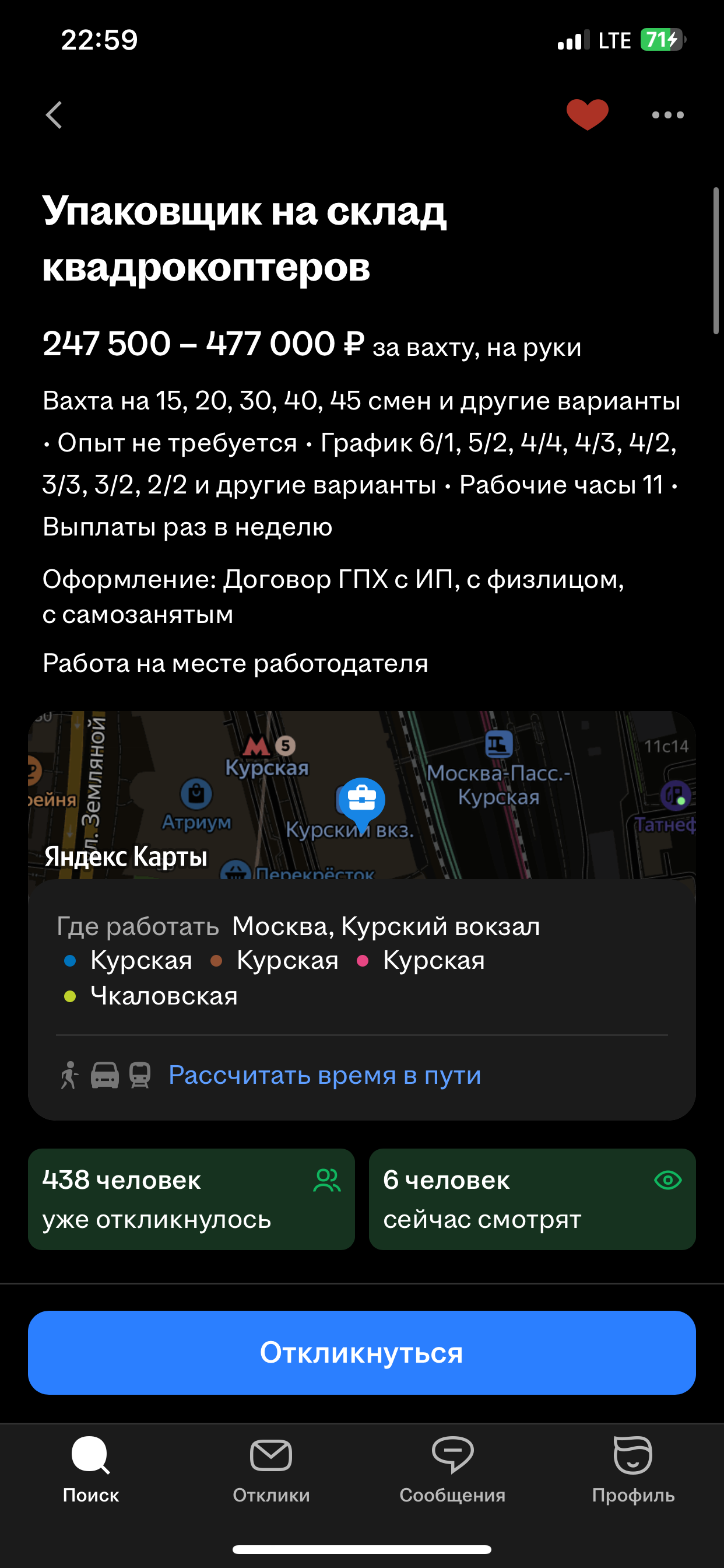Go to the Сообщения tab
Viewport: 724px width, 1568px height.
[x=452, y=1469]
